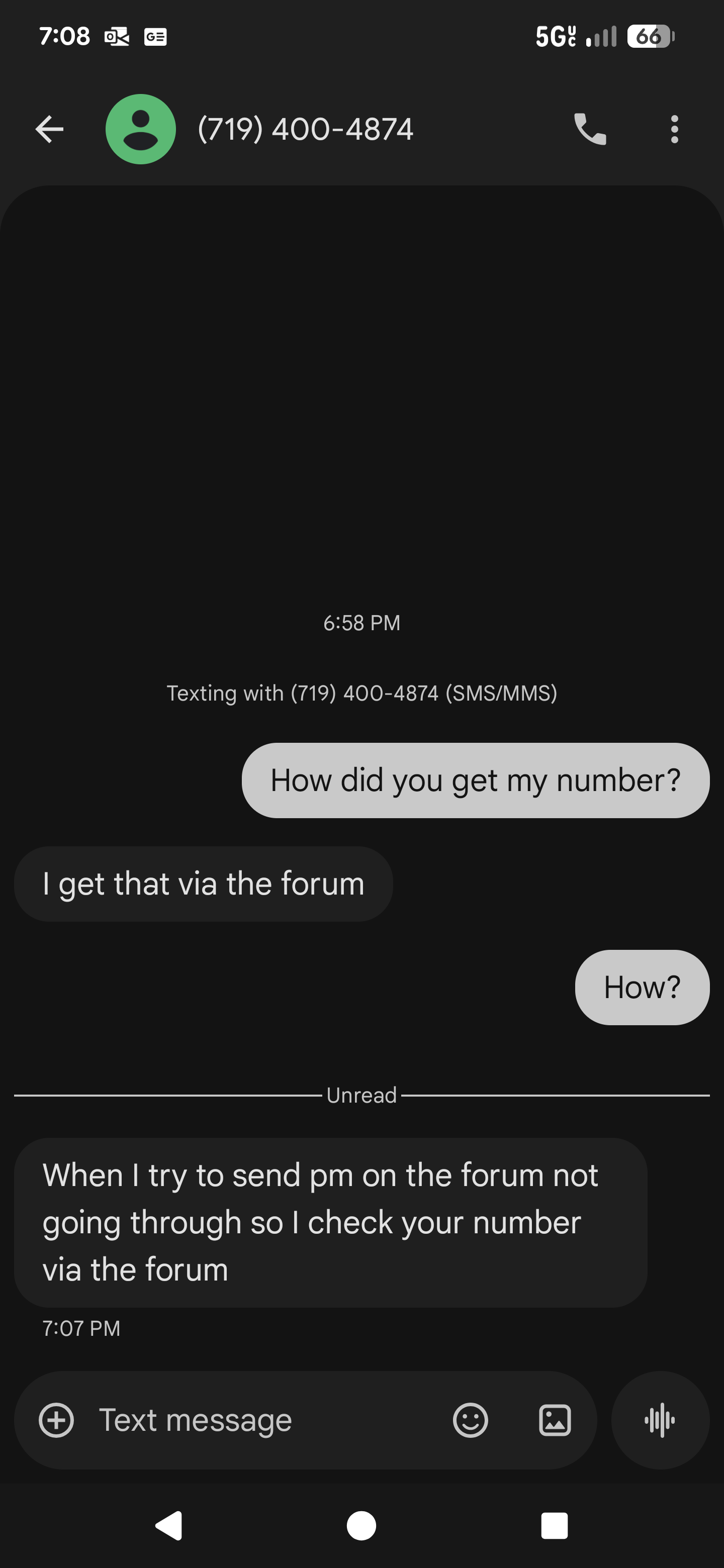Open contact avatar for (719) 400-4874

click(x=141, y=129)
